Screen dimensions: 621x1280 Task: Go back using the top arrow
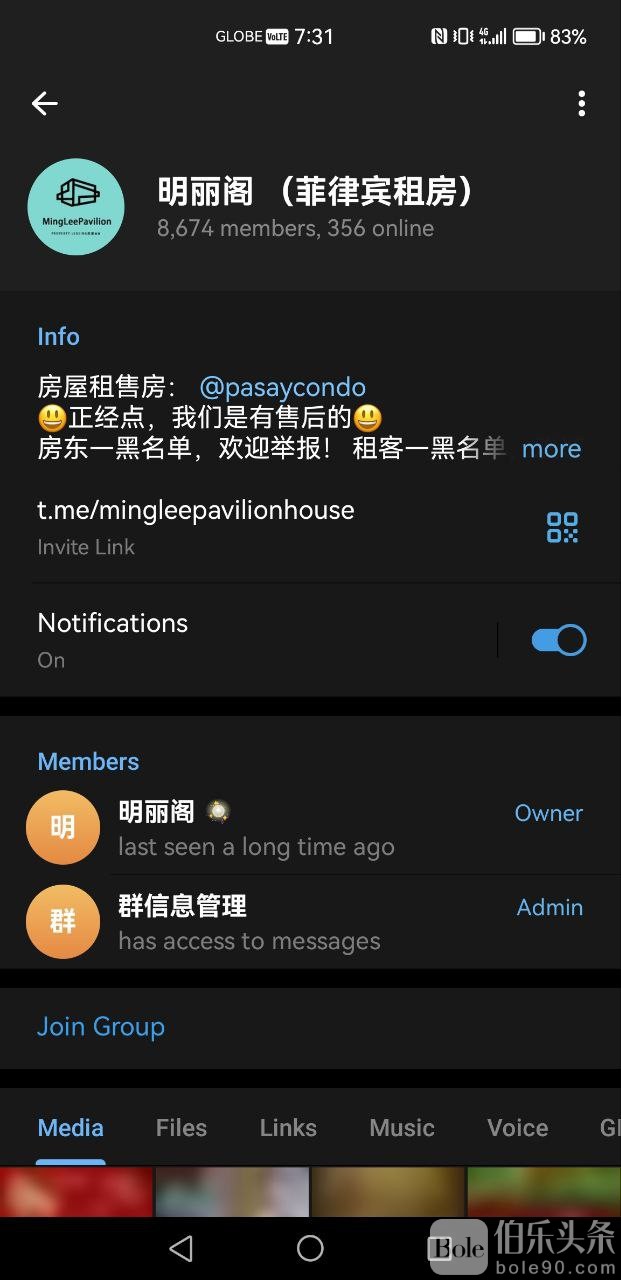click(45, 103)
